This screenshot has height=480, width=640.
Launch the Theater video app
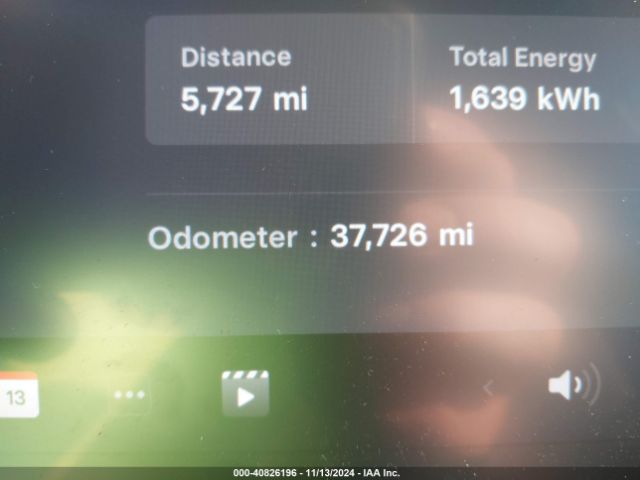pyautogui.click(x=245, y=393)
